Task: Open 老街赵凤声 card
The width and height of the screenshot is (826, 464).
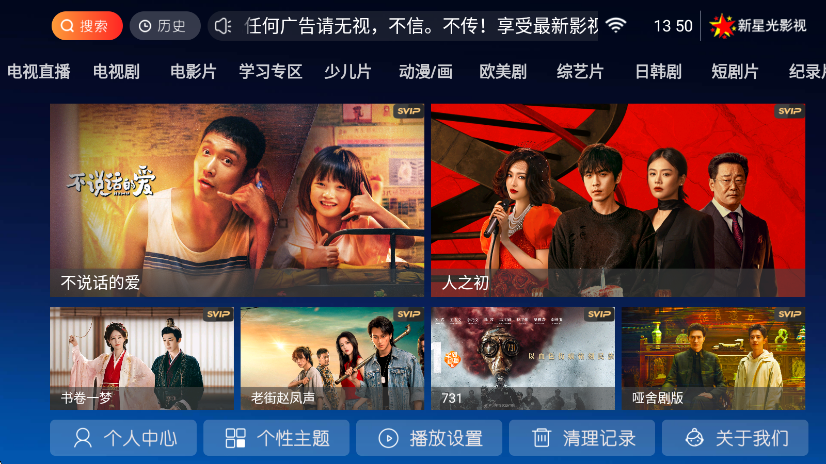Action: 332,358
